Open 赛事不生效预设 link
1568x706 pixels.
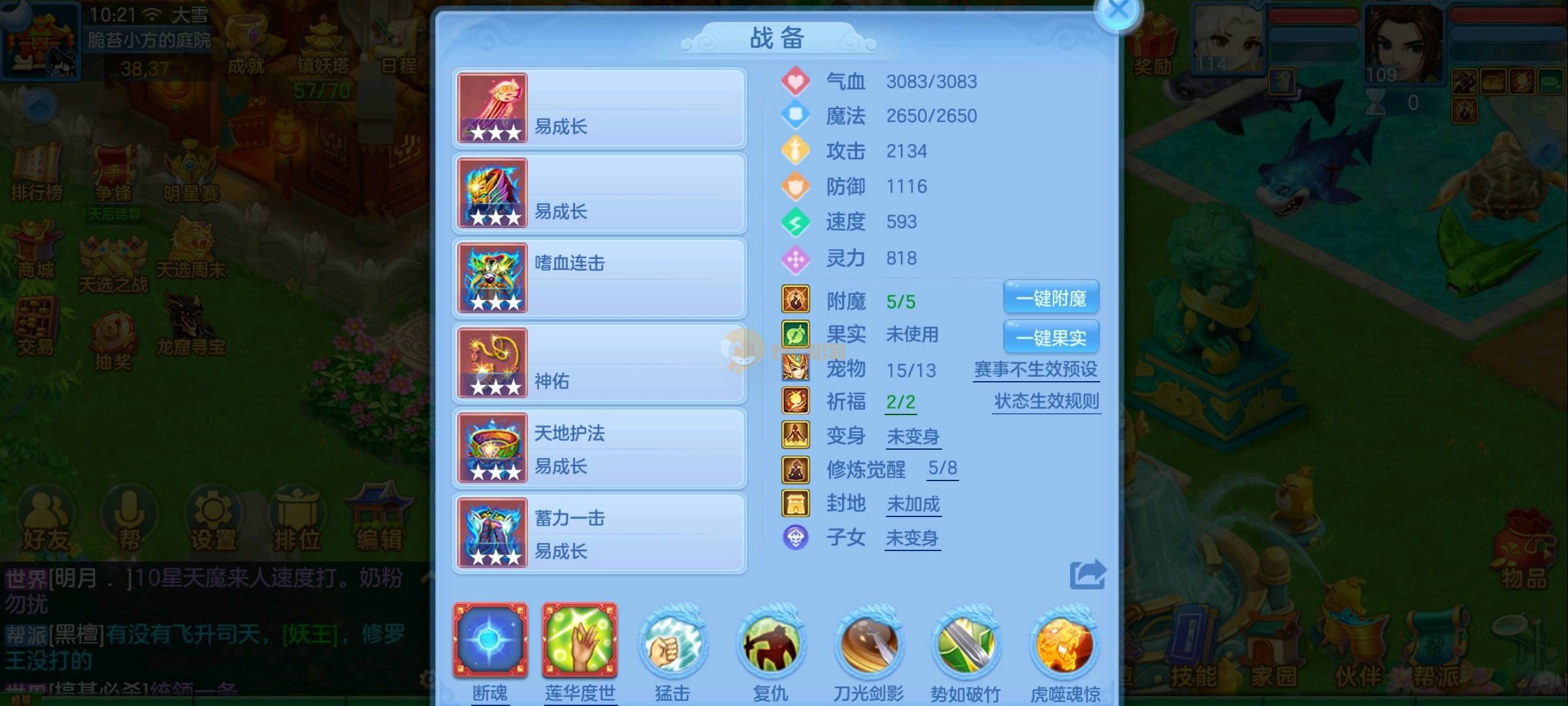click(x=1036, y=369)
